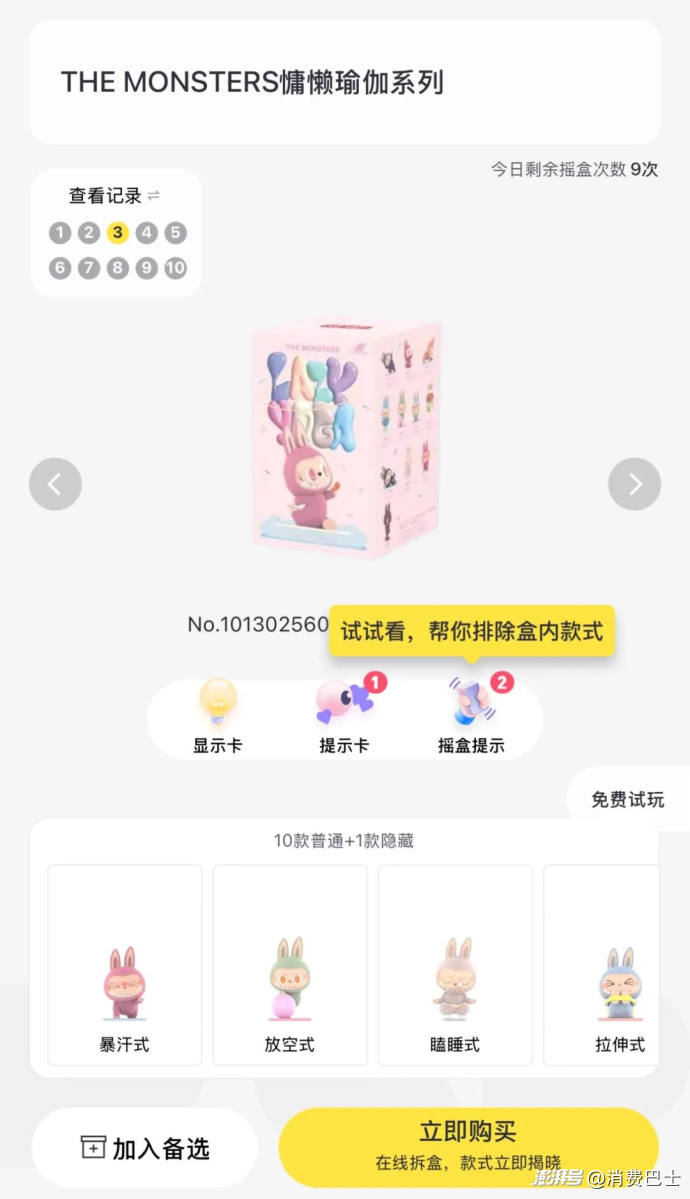
Task: View the 瞌睡式 figure
Action: point(455,965)
